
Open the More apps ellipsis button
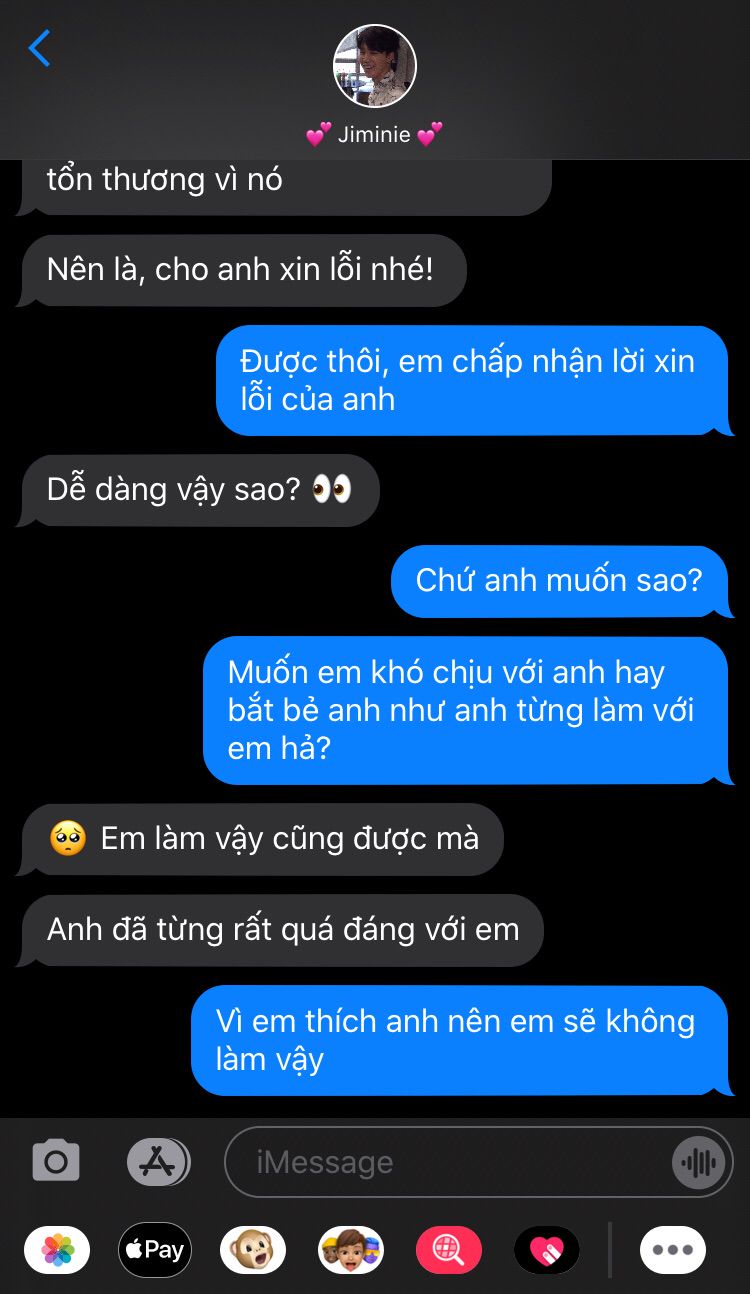click(x=672, y=1250)
